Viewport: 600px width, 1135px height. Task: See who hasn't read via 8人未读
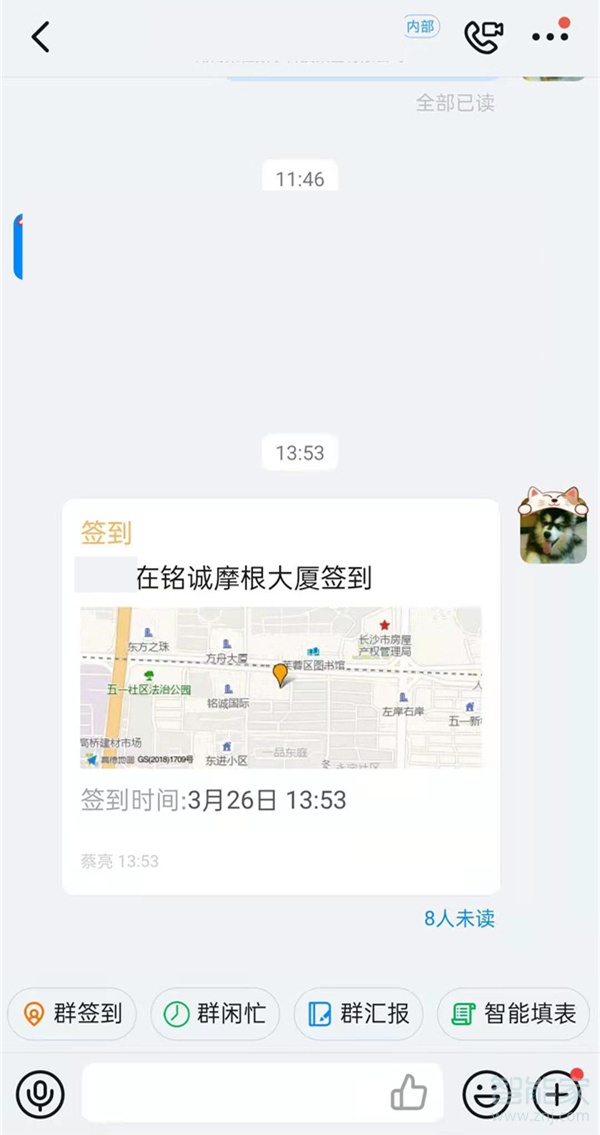pyautogui.click(x=459, y=918)
